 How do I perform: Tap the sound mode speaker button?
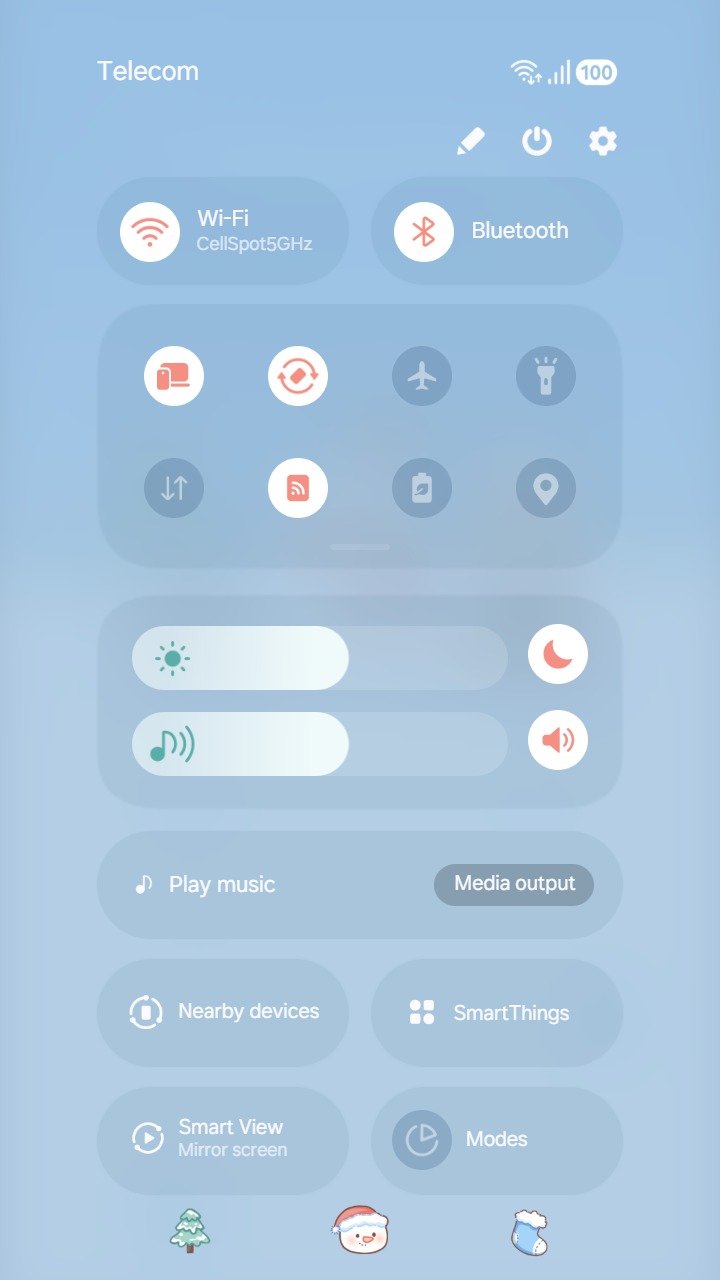click(558, 740)
